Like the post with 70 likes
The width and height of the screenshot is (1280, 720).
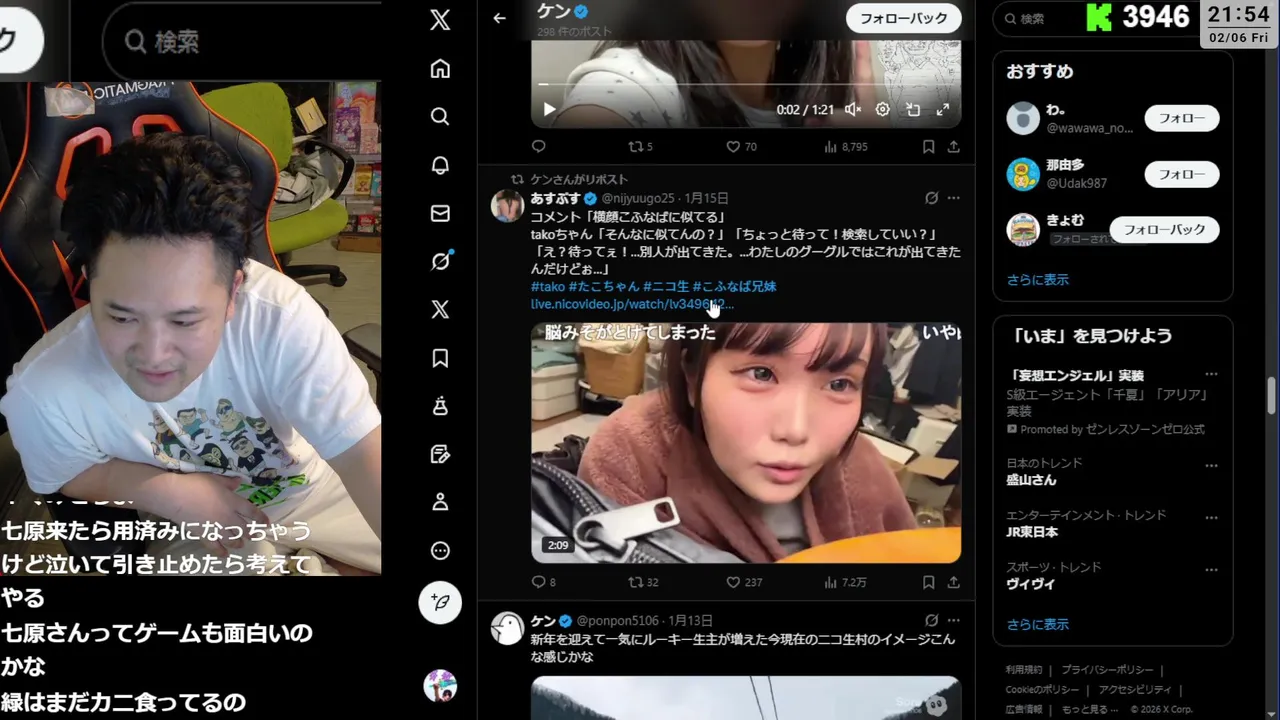pyautogui.click(x=734, y=147)
